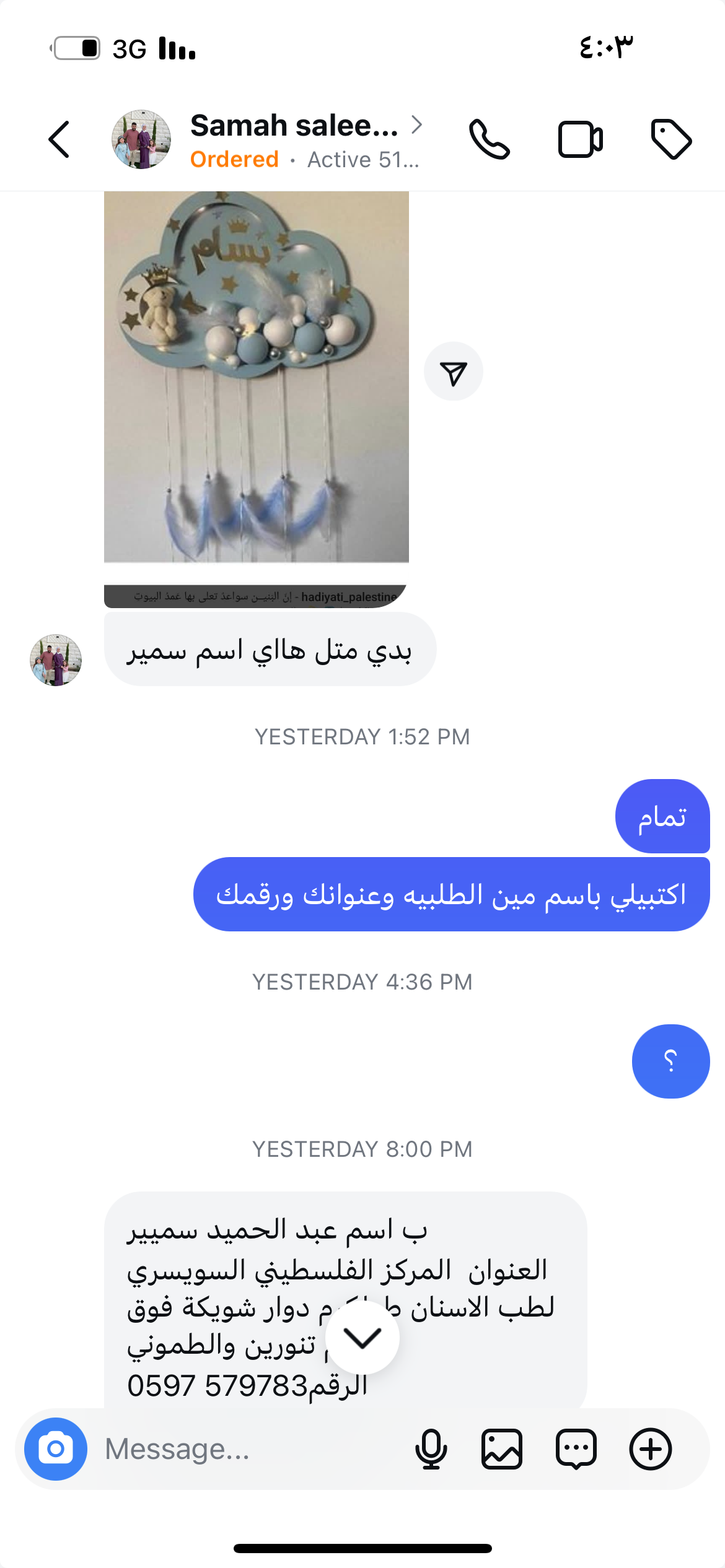Viewport: 725px width, 1568px height.
Task: Go back to the inbox list
Action: [59, 139]
